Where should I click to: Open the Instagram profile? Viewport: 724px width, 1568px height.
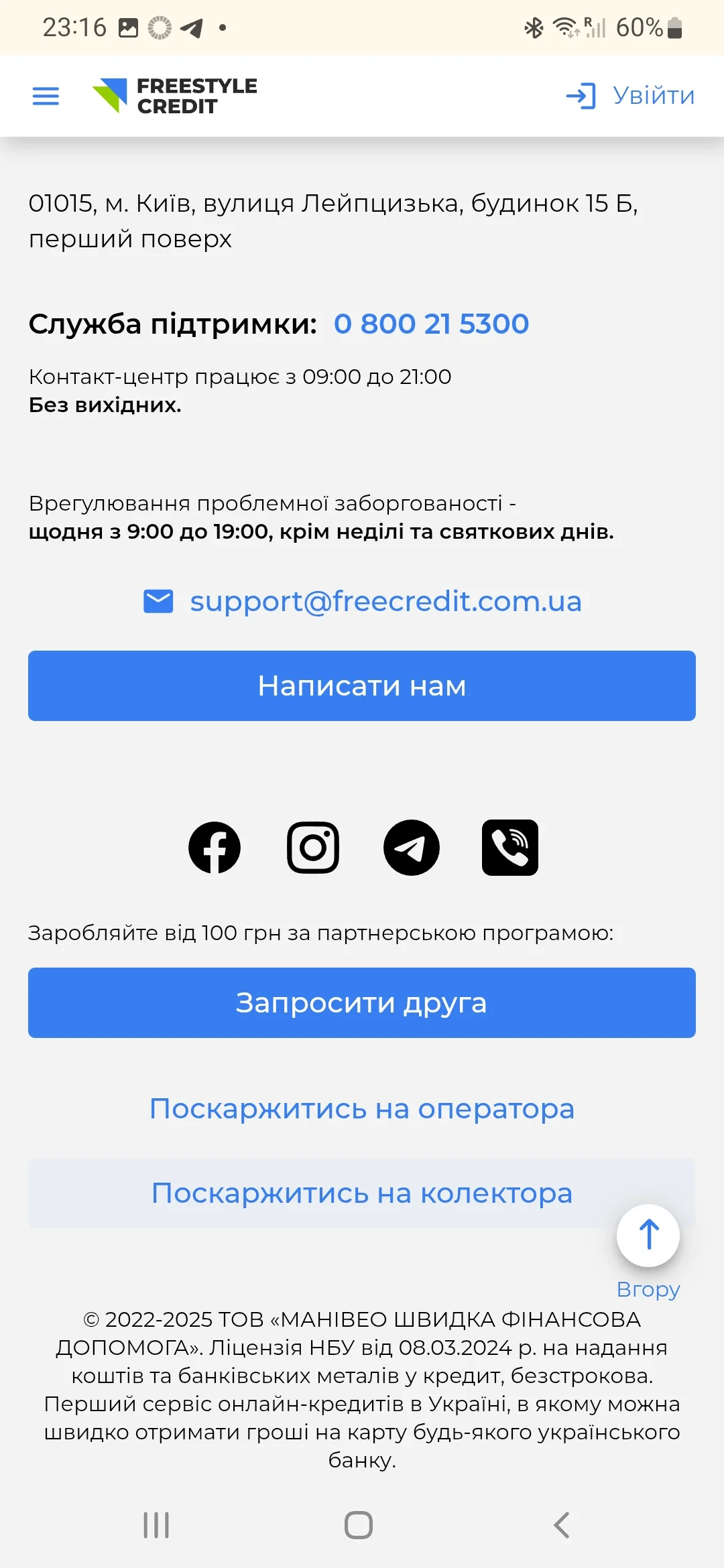tap(313, 848)
